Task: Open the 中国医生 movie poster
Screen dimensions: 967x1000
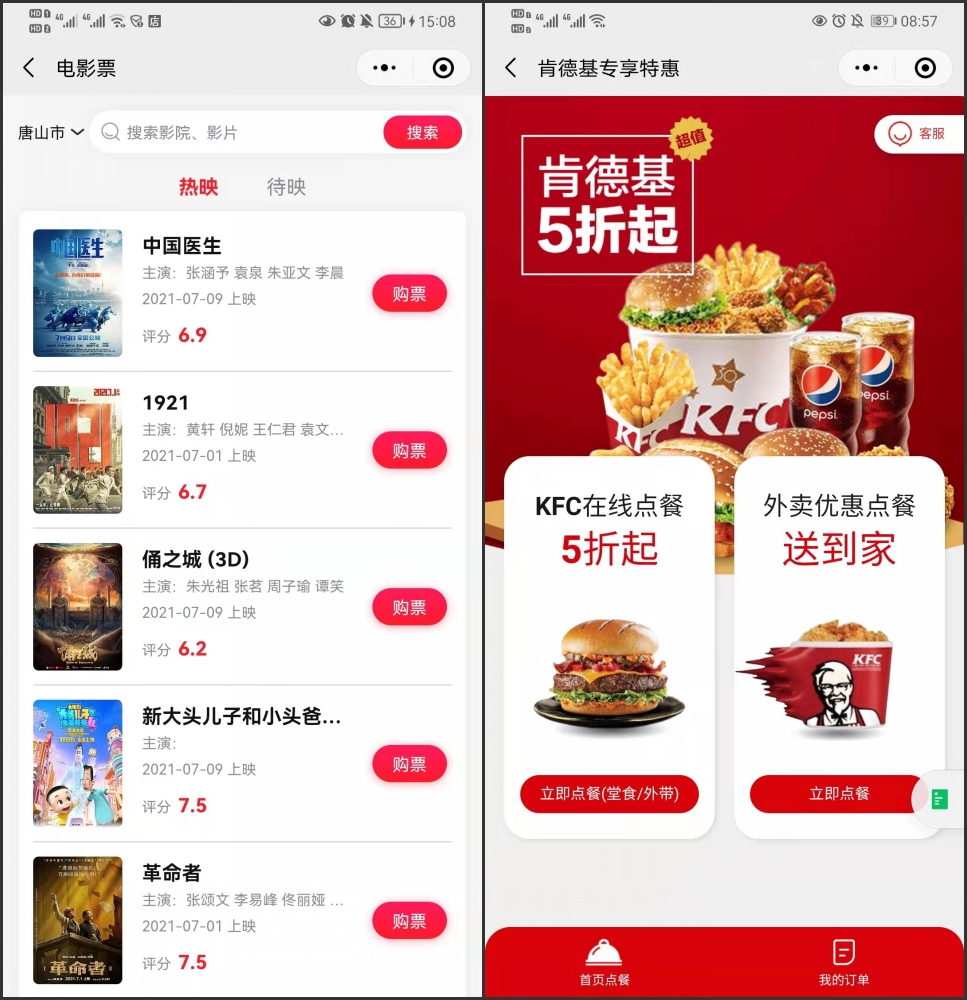Action: (x=78, y=293)
